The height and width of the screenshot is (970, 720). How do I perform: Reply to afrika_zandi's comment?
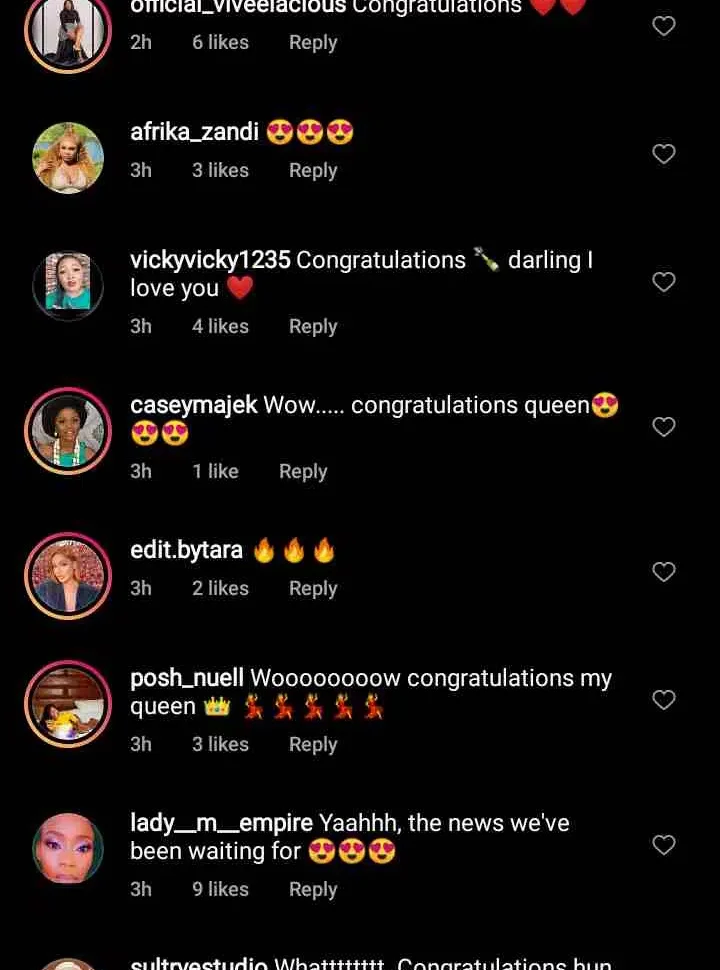313,171
